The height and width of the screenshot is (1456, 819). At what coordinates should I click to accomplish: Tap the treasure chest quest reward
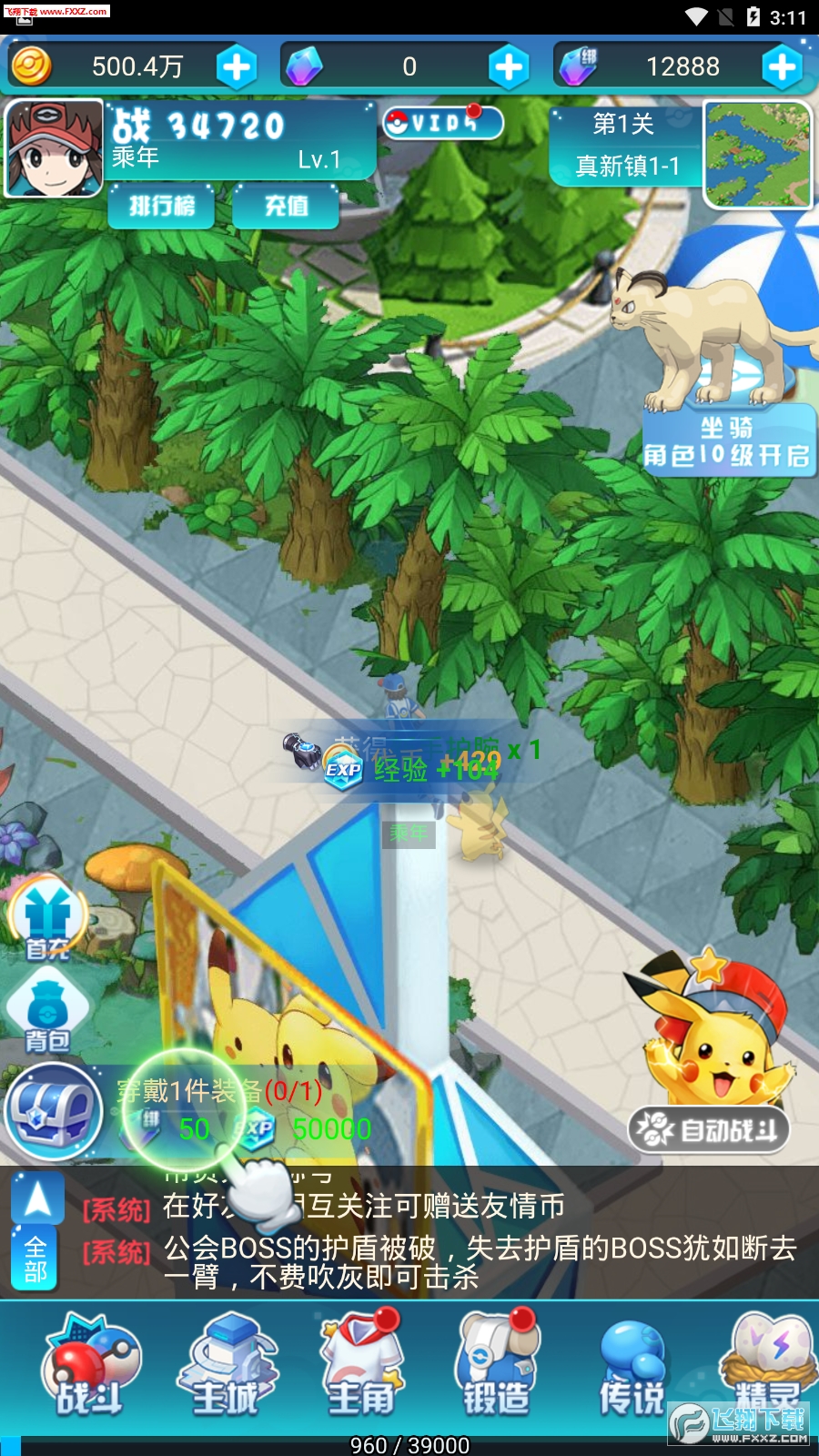click(x=53, y=1110)
